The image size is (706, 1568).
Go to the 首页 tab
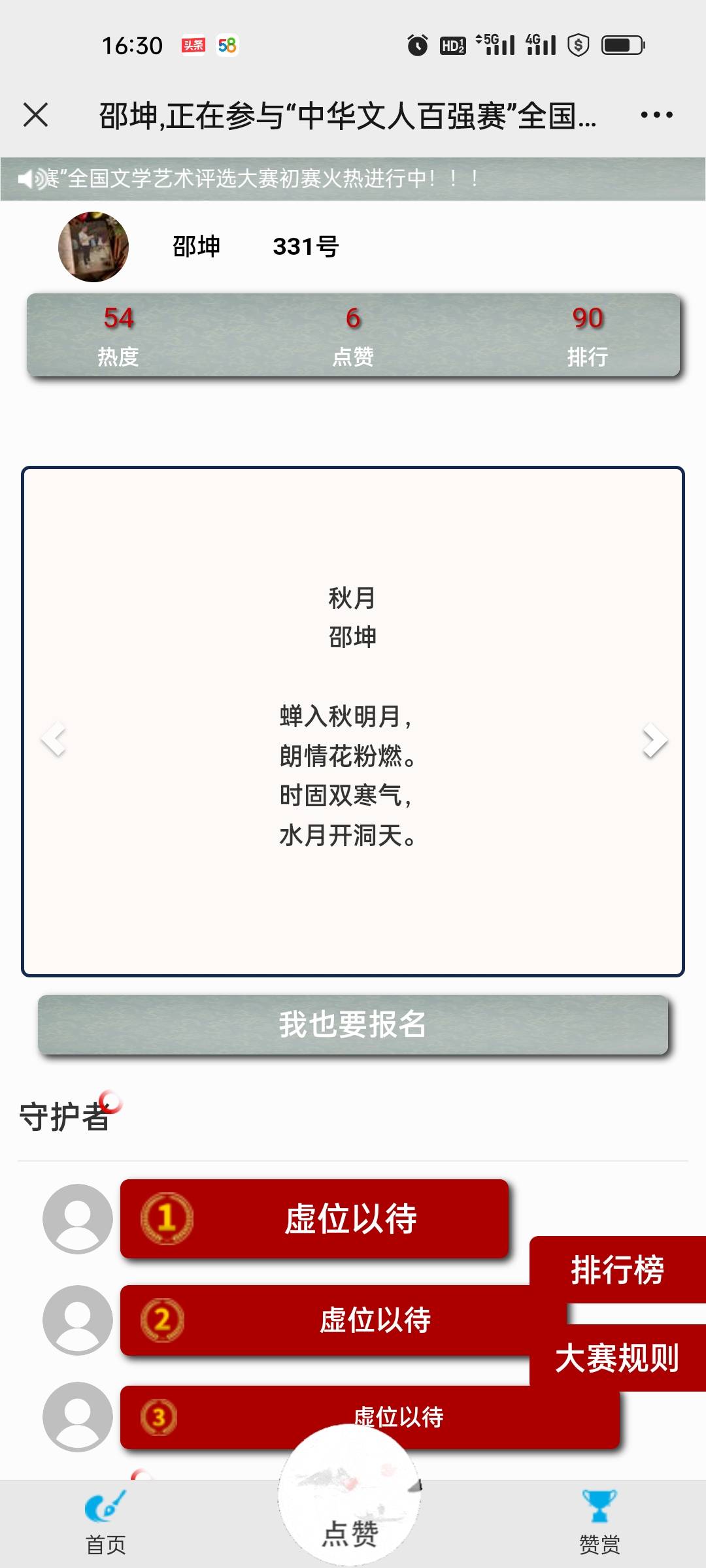[x=105, y=1524]
